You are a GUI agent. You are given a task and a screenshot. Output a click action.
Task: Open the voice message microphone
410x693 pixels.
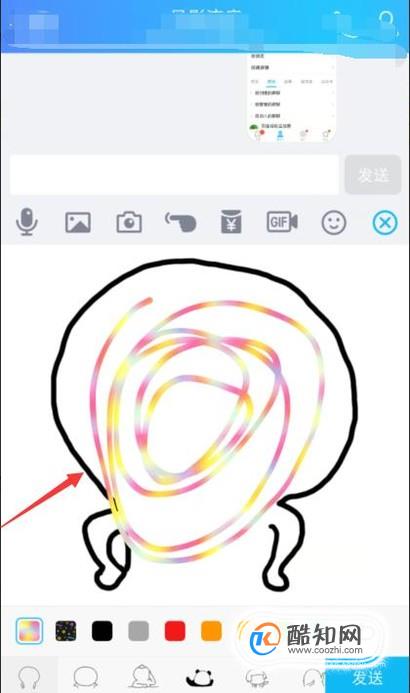(27, 222)
